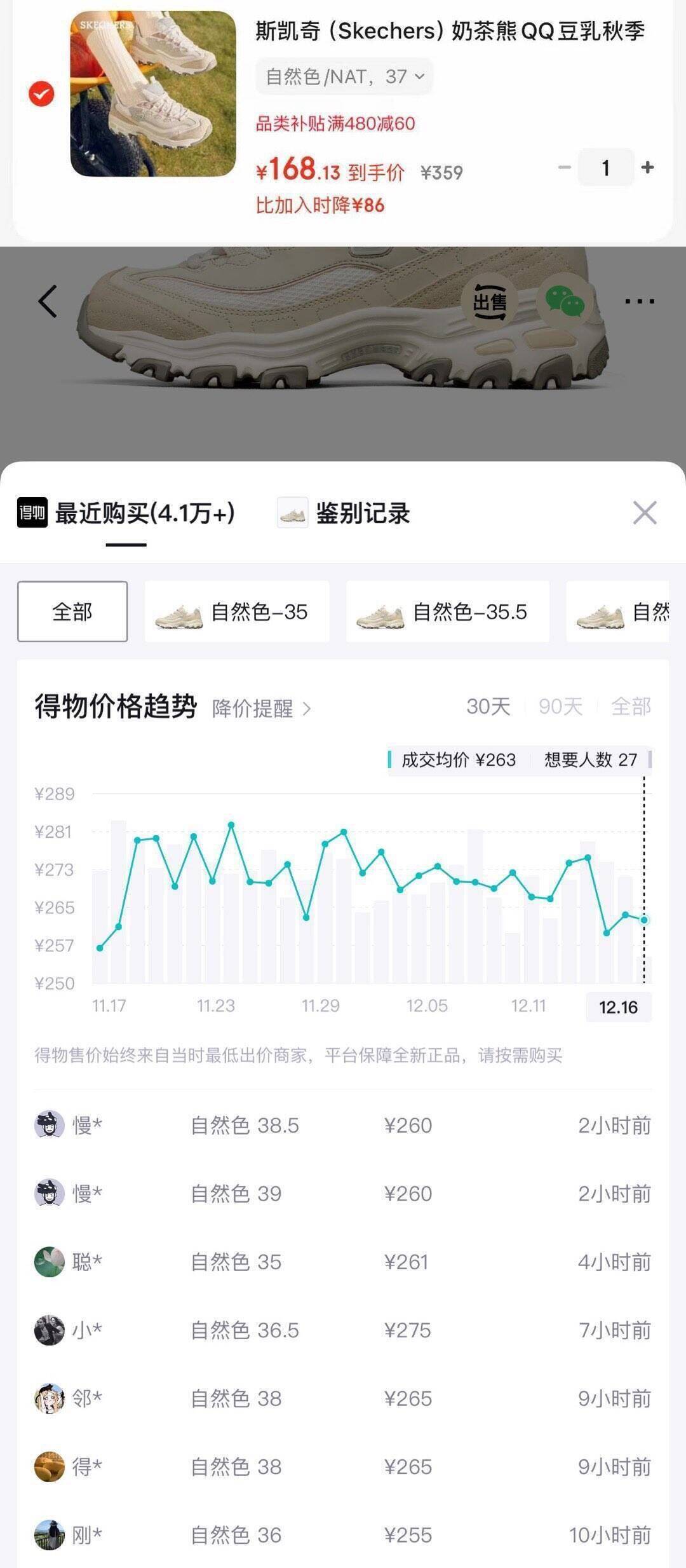Viewport: 686px width, 1568px height.
Task: Decrease the Skechers item quantity
Action: (x=564, y=167)
